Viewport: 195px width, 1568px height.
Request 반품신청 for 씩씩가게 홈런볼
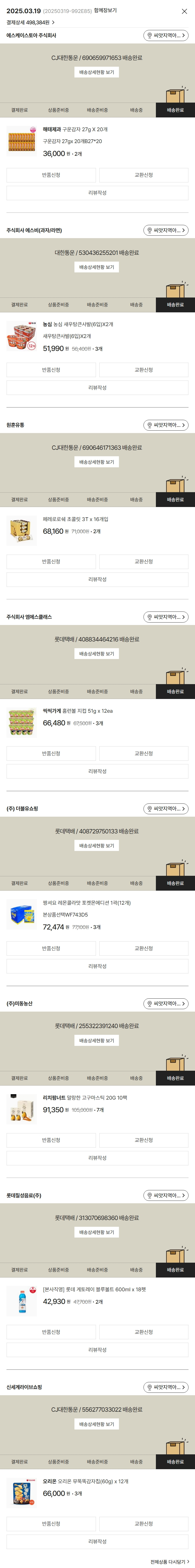click(x=51, y=753)
